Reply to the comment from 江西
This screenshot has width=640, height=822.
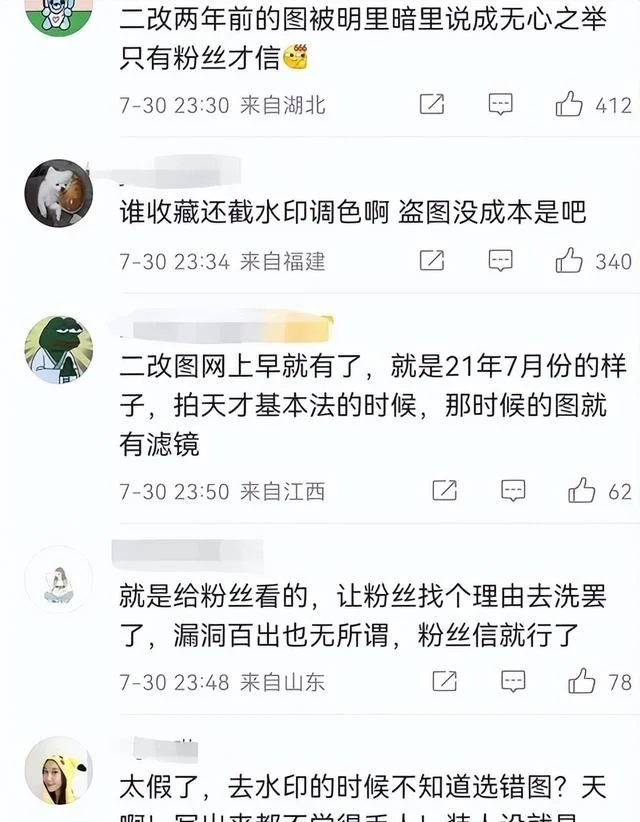(x=513, y=490)
